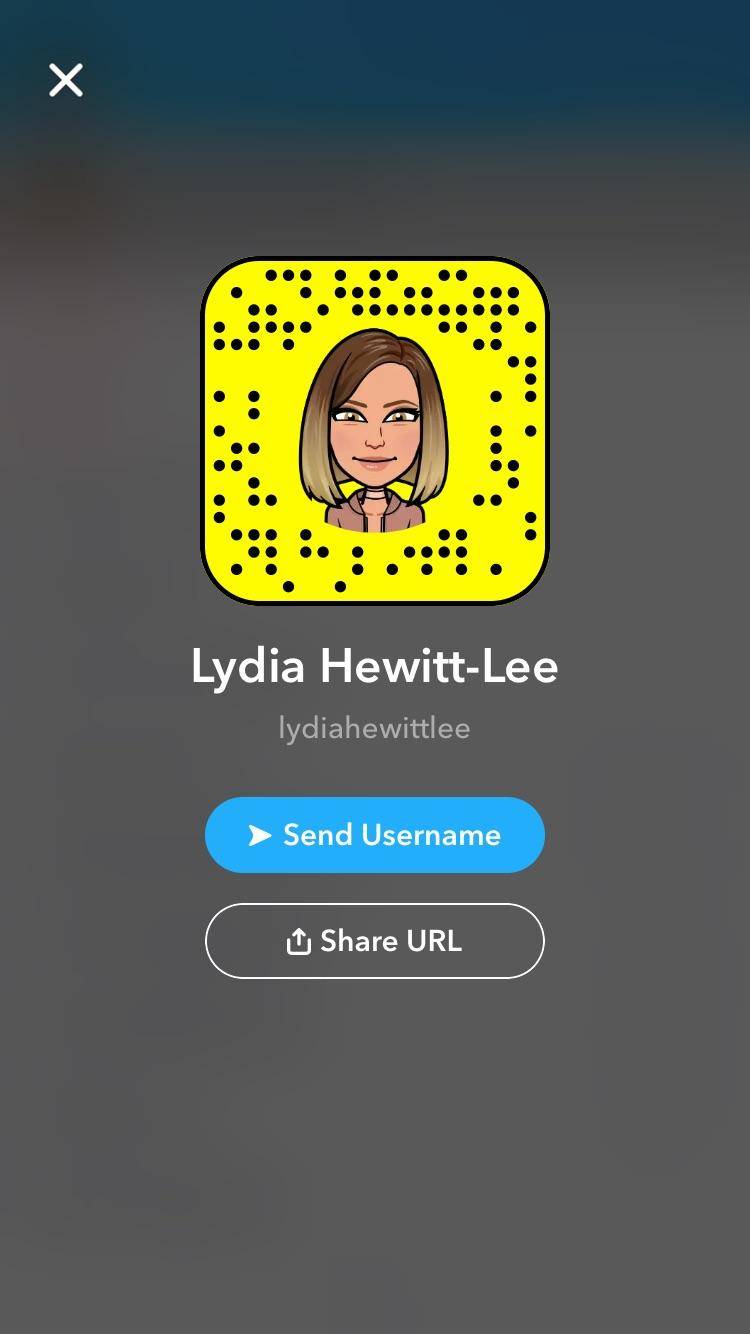Image resolution: width=750 pixels, height=1334 pixels.
Task: Tap the username lydiahewittlee
Action: (375, 728)
